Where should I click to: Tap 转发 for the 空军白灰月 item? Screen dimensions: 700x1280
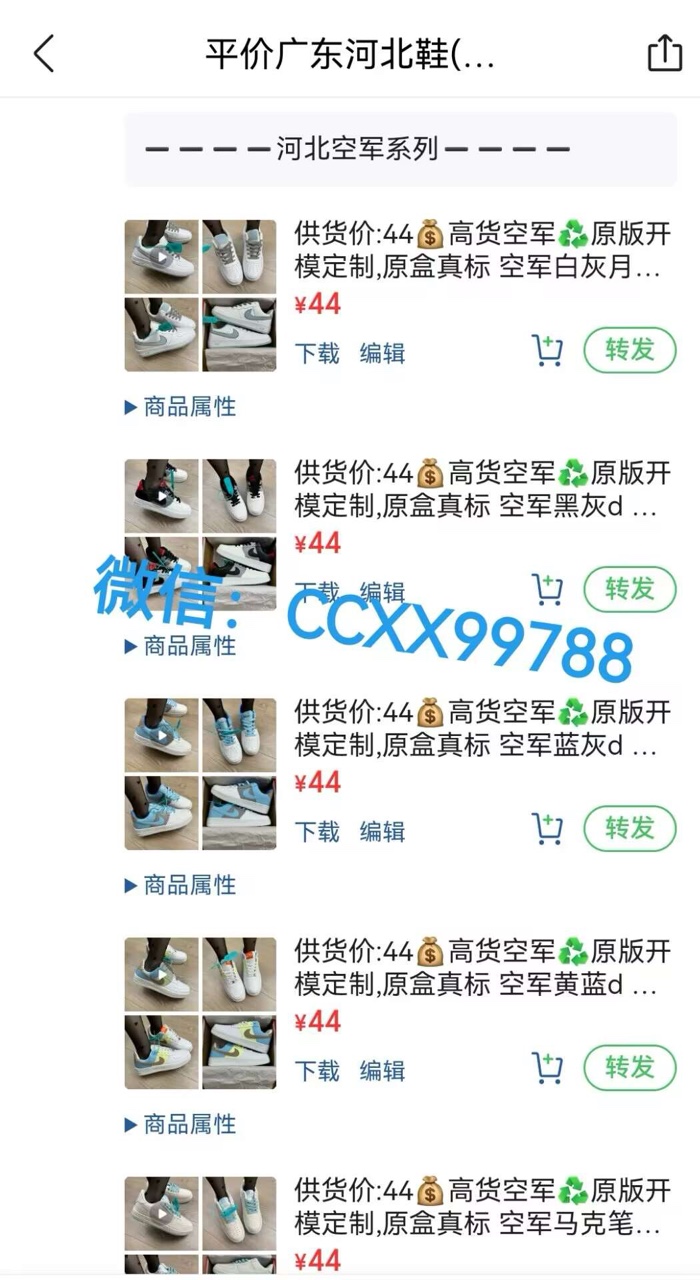pyautogui.click(x=630, y=350)
